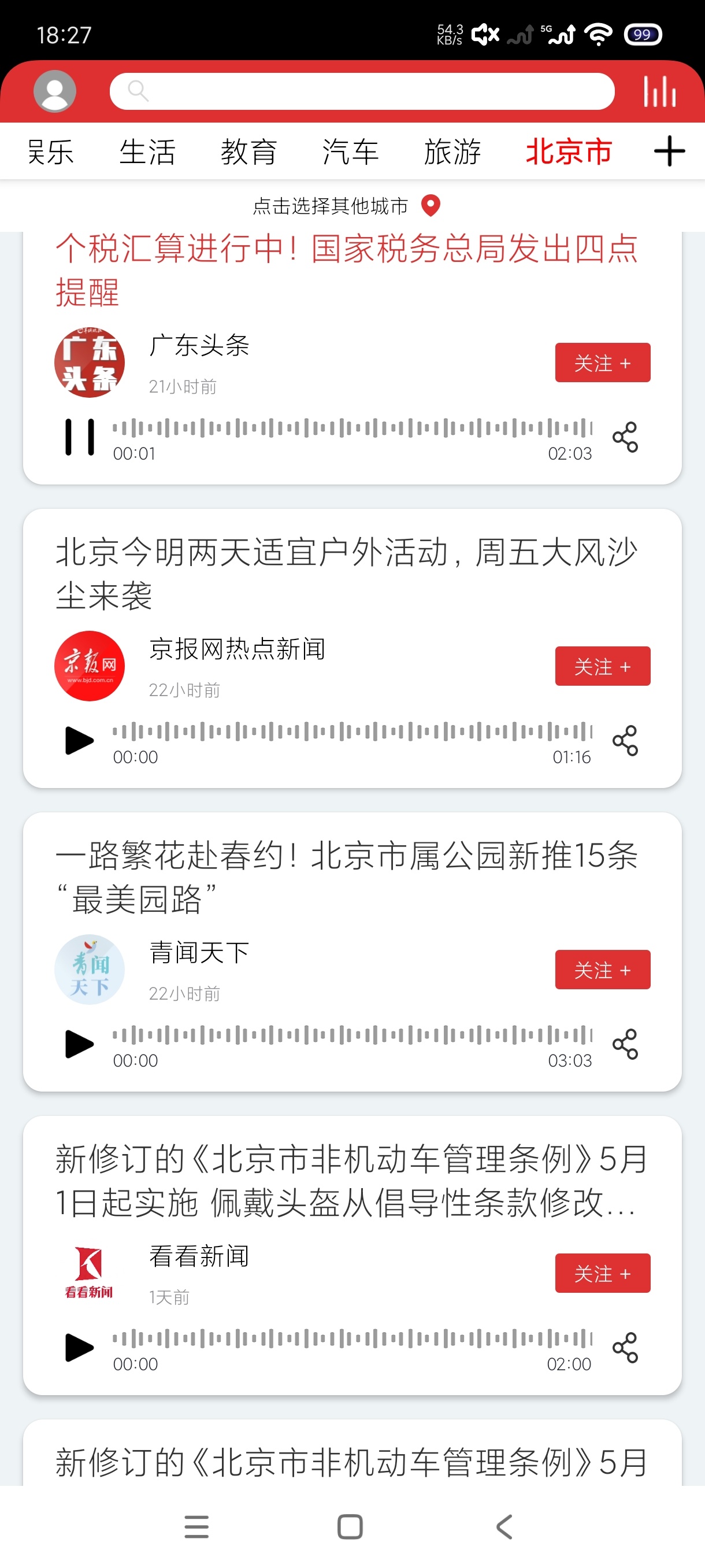Switch to the 旅游 tab
The width and height of the screenshot is (705, 1568).
(454, 151)
